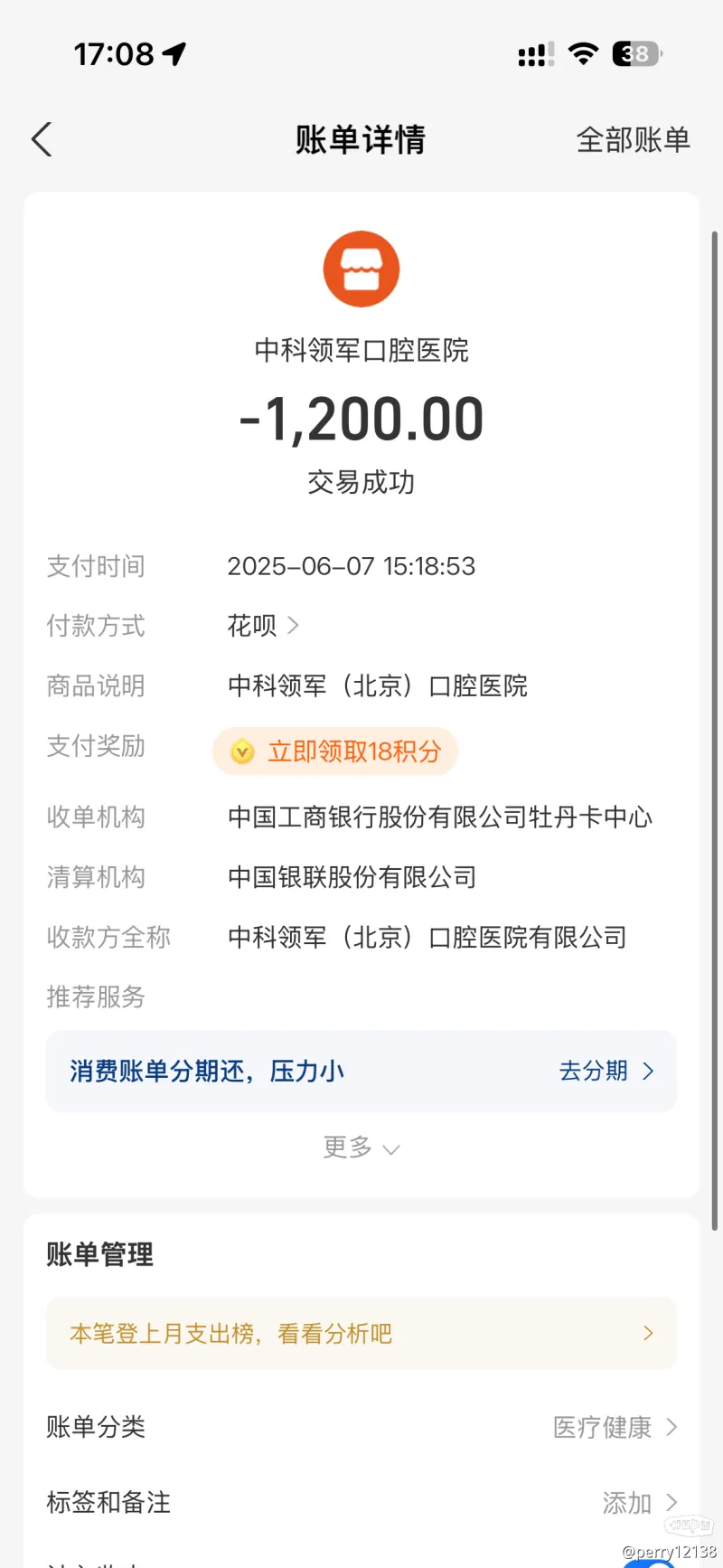
Task: Open the 中科领军口腔医院 merchant icon
Action: coord(361,269)
